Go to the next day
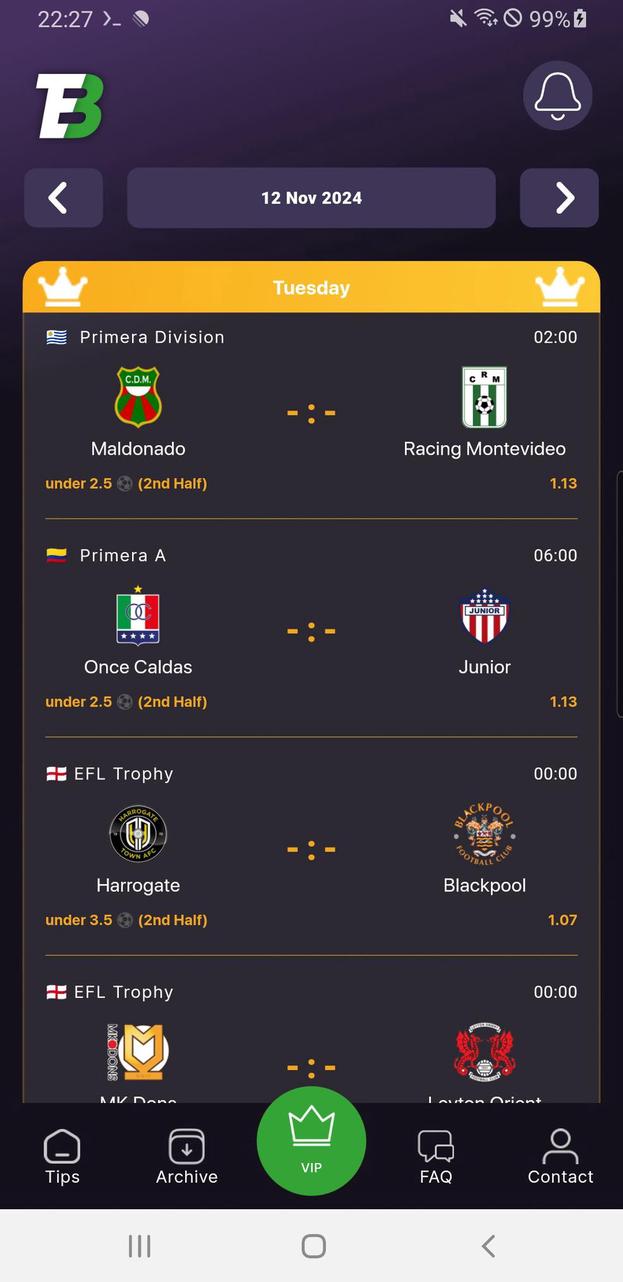Image resolution: width=623 pixels, height=1282 pixels. tap(559, 198)
